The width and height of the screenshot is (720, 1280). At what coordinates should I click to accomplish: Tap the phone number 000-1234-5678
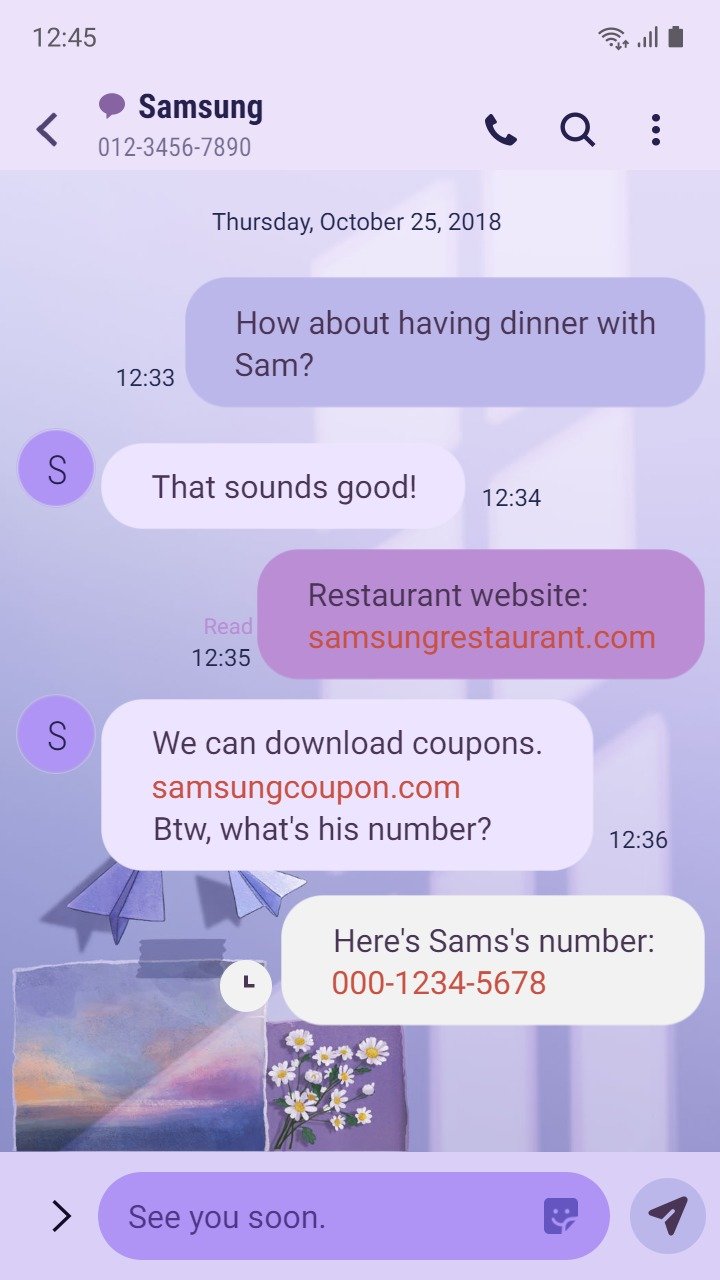coord(439,983)
